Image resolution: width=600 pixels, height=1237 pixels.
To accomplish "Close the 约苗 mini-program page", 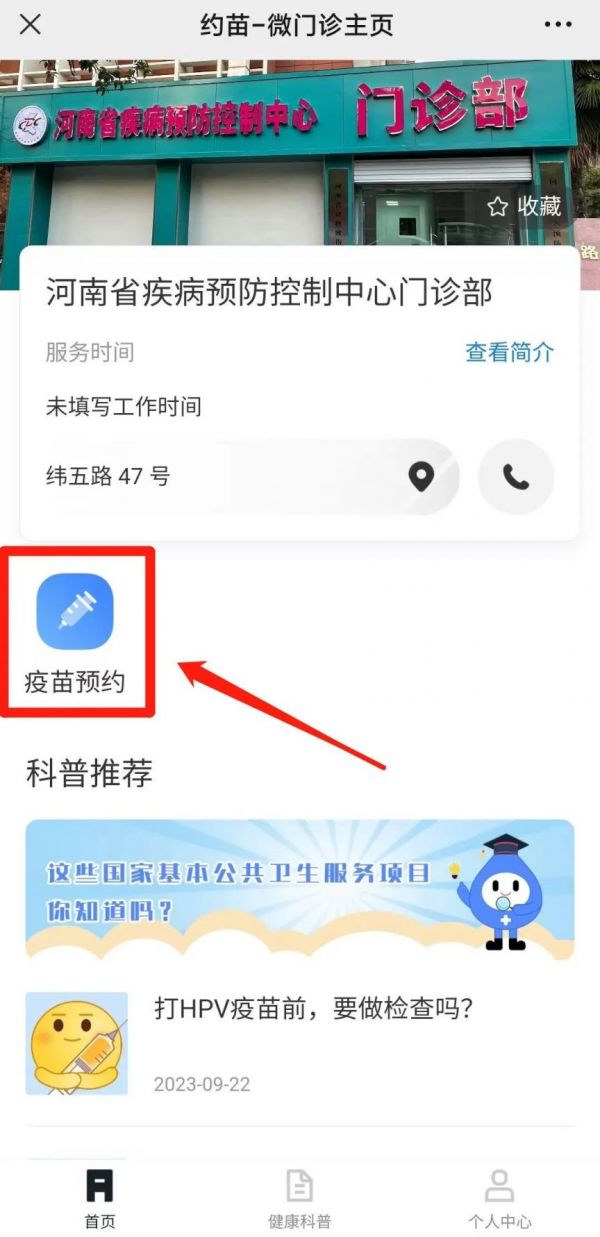I will tap(31, 25).
